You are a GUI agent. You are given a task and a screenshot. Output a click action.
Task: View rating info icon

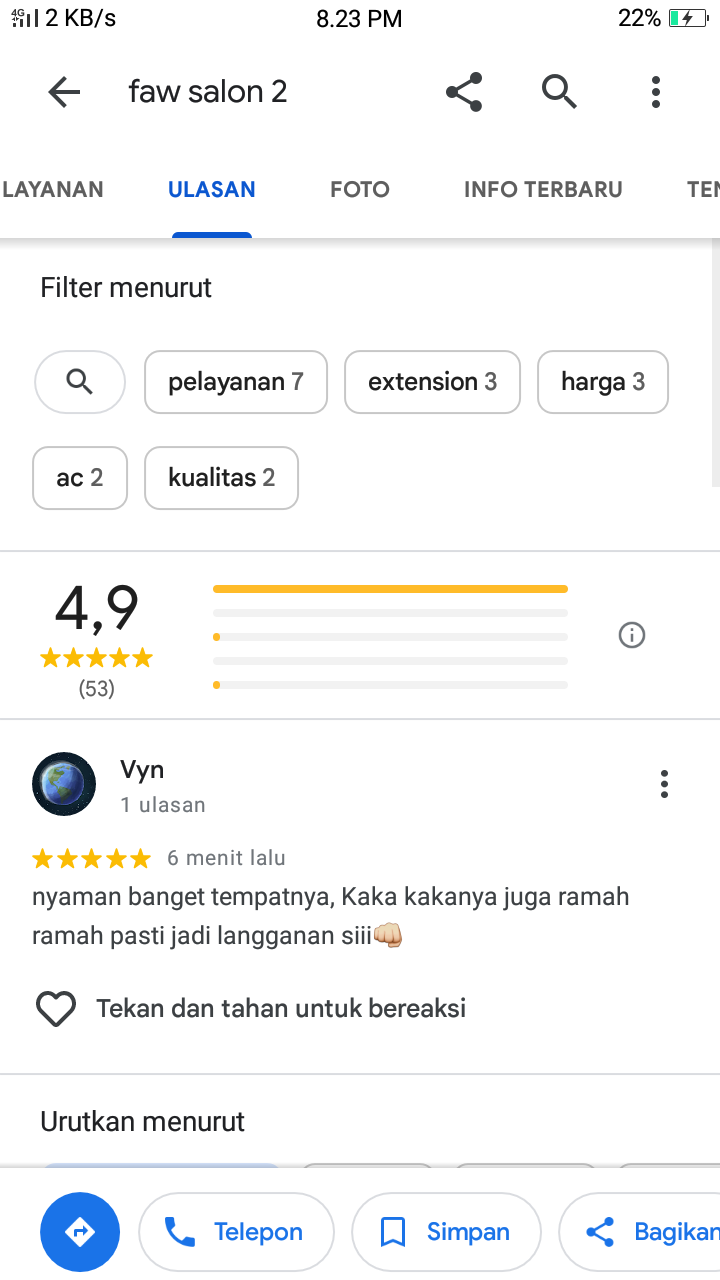(632, 635)
